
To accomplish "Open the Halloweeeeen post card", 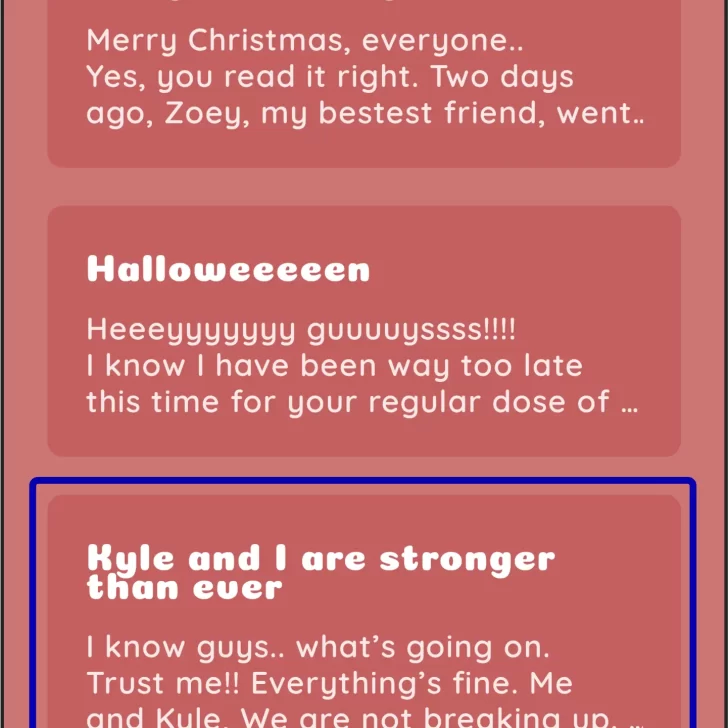I will pyautogui.click(x=364, y=332).
